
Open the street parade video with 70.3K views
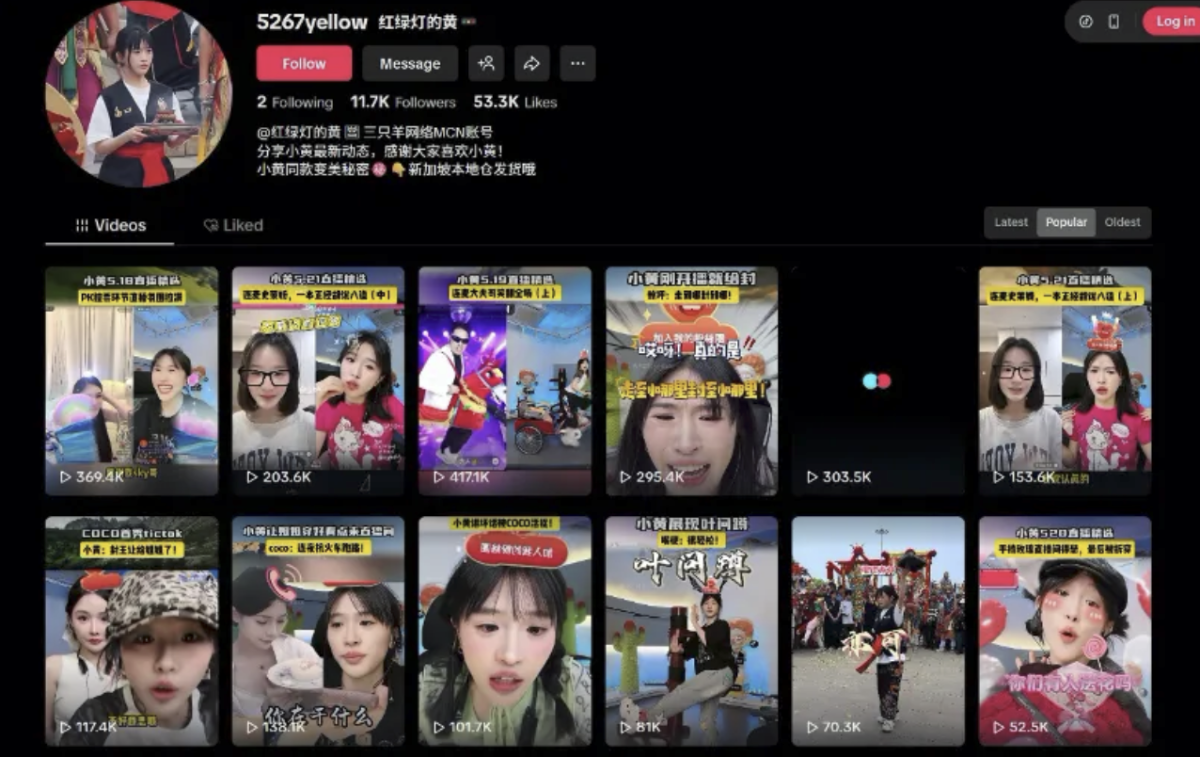pos(877,630)
